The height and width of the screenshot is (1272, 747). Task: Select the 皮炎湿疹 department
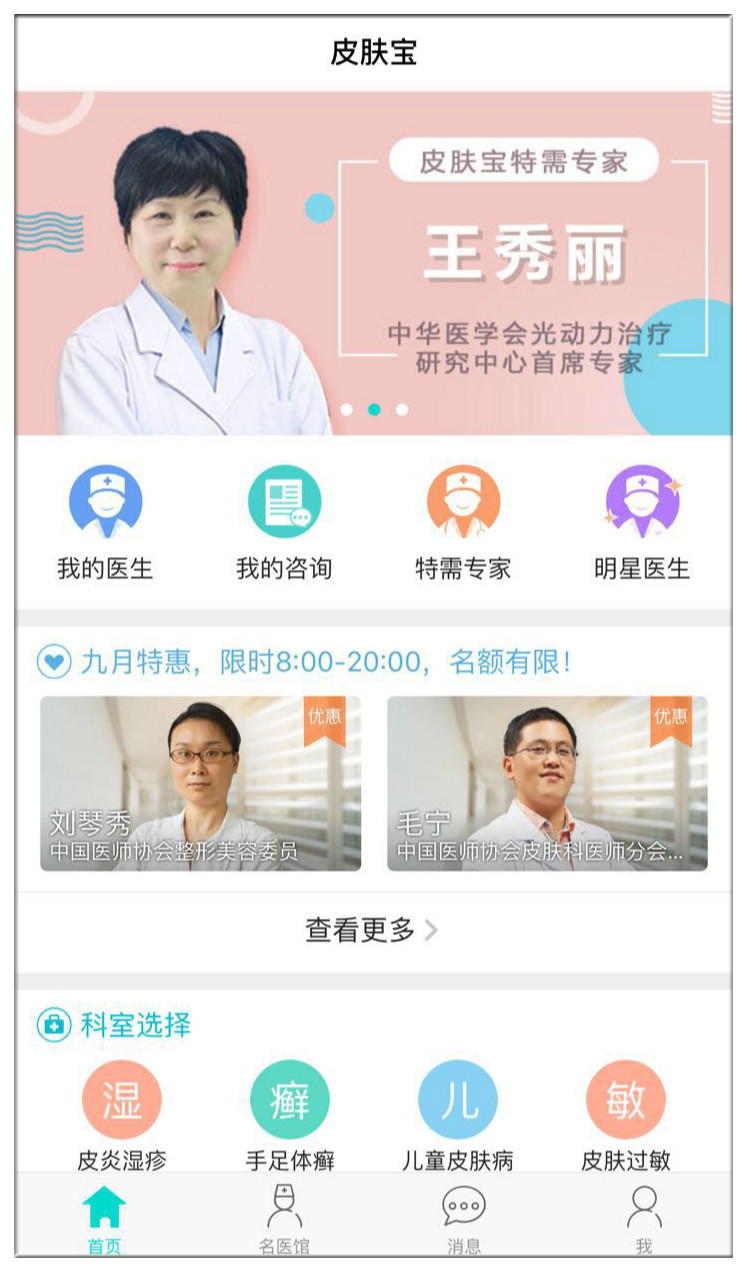(x=122, y=1116)
